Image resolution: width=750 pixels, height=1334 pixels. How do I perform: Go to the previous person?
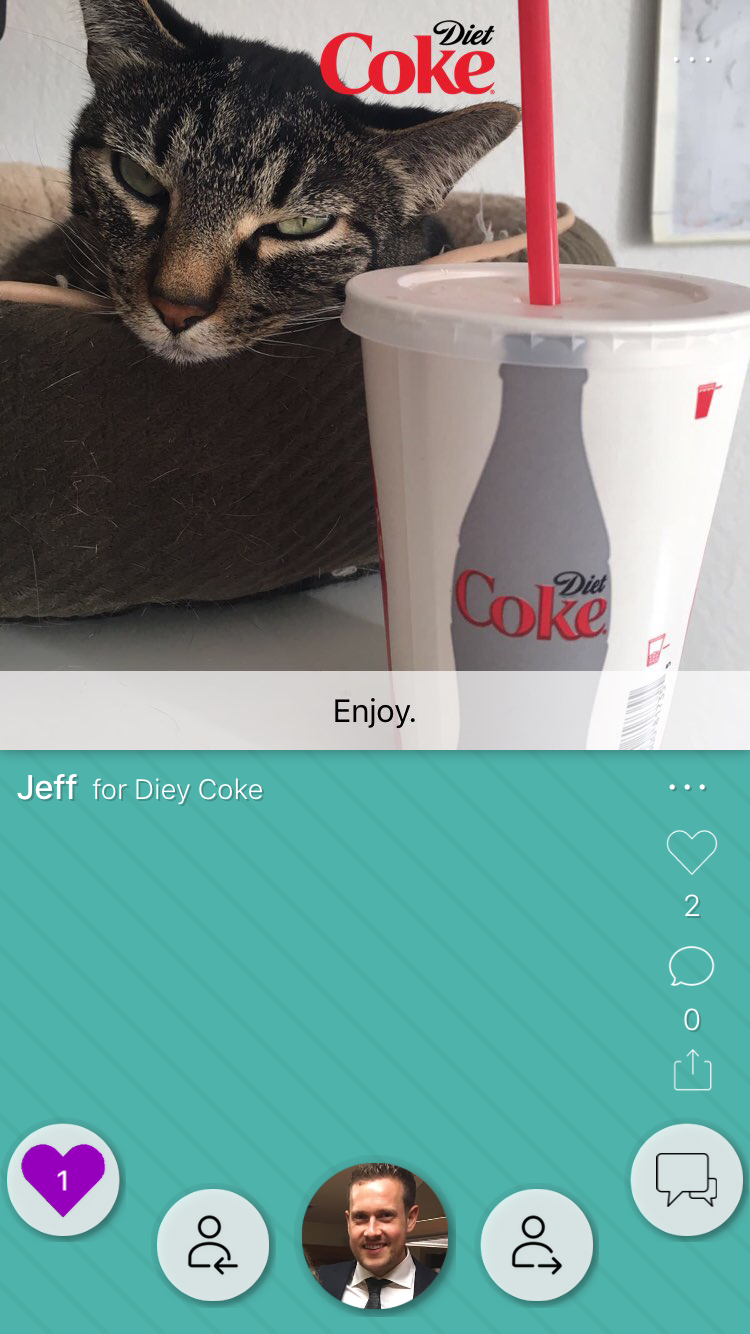pos(213,1245)
